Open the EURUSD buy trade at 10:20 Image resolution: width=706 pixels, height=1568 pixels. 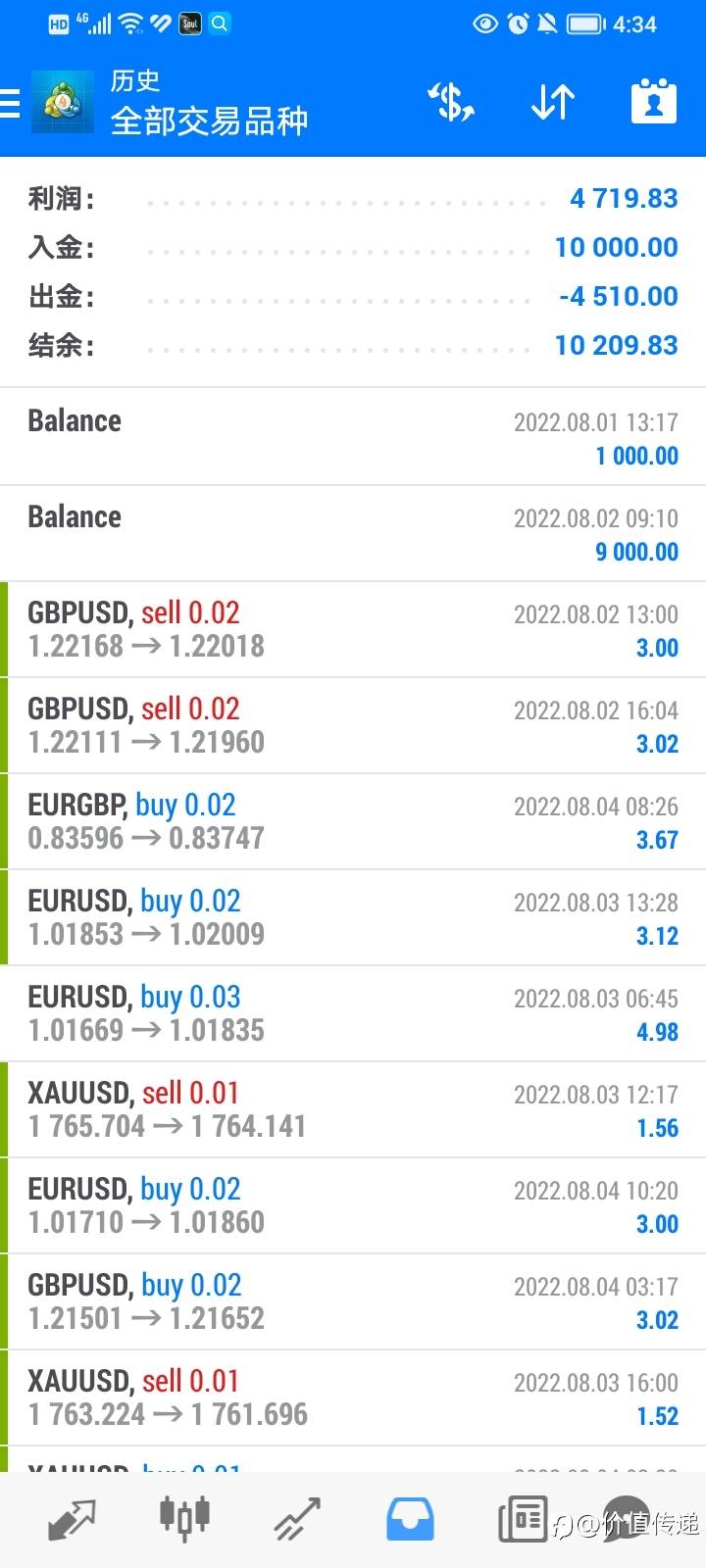353,1205
